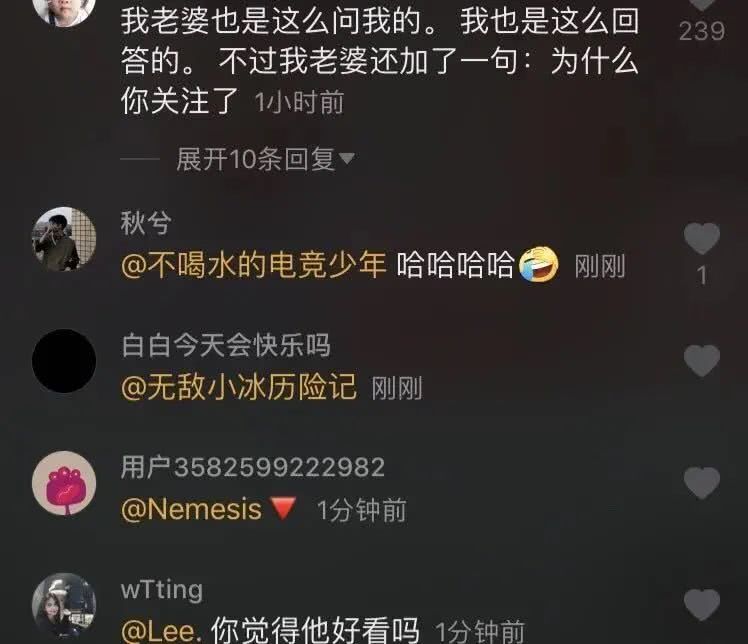Image resolution: width=748 pixels, height=644 pixels.
Task: Open the @Lee. mention
Action: 153,631
